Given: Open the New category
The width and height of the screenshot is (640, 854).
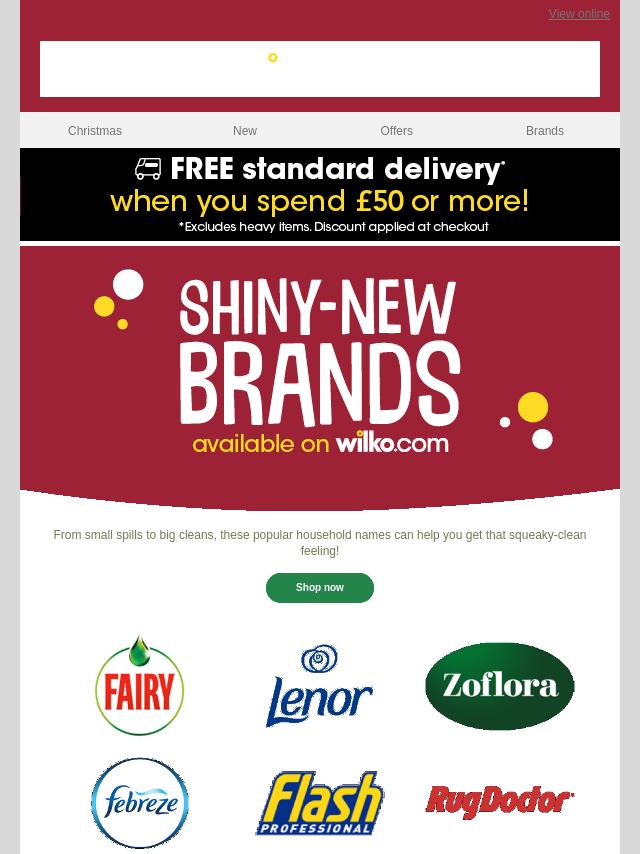Looking at the screenshot, I should (245, 131).
